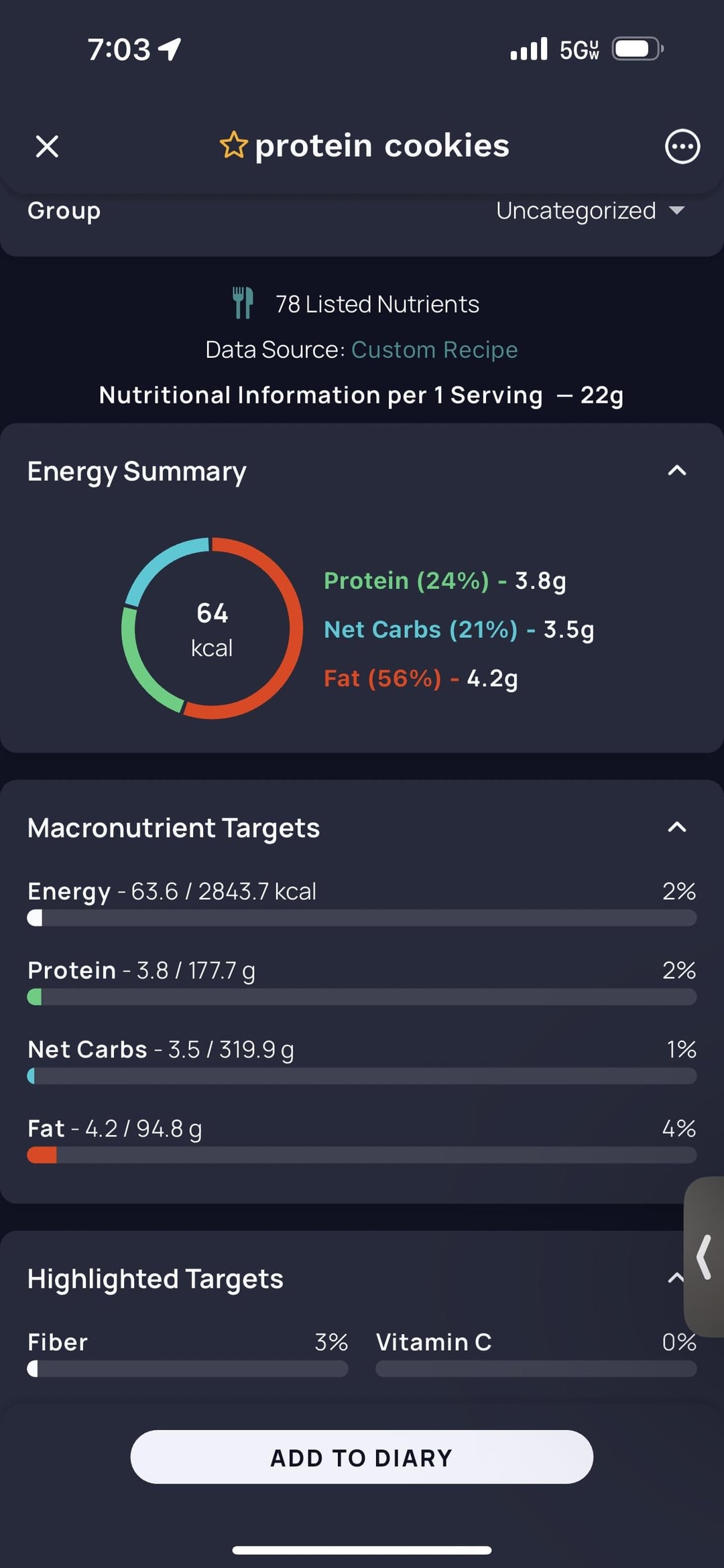Collapse the Macronutrient Targets section
This screenshot has width=724, height=1568.
677,828
